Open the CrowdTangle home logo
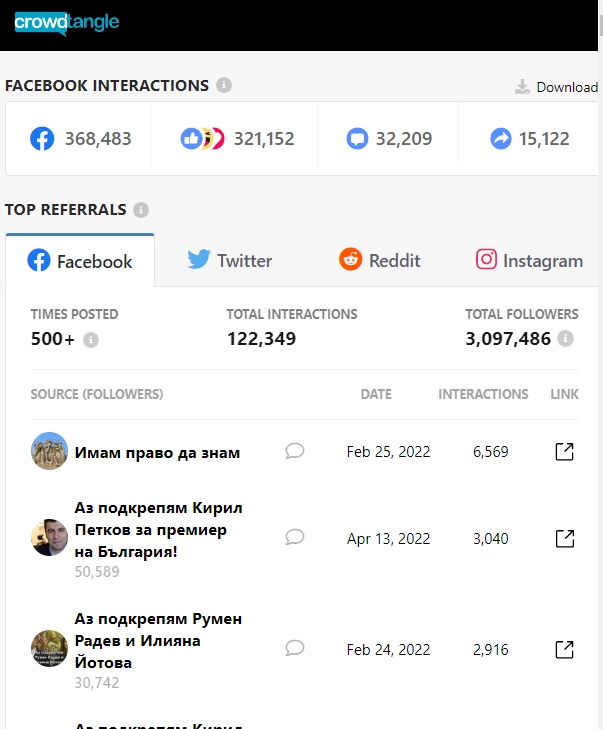This screenshot has width=603, height=729. tap(66, 22)
